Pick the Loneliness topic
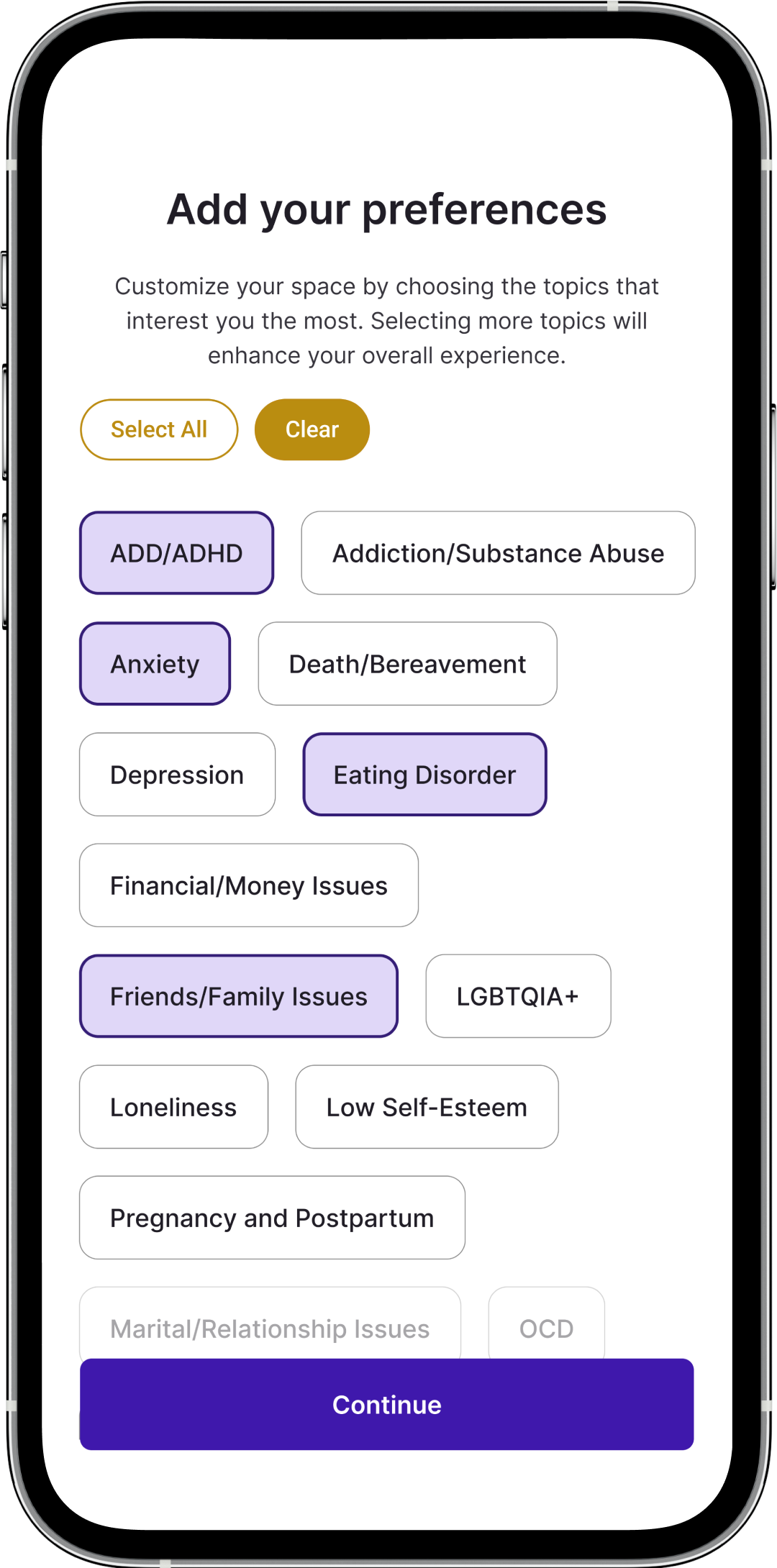Image resolution: width=777 pixels, height=1568 pixels. click(x=173, y=1107)
